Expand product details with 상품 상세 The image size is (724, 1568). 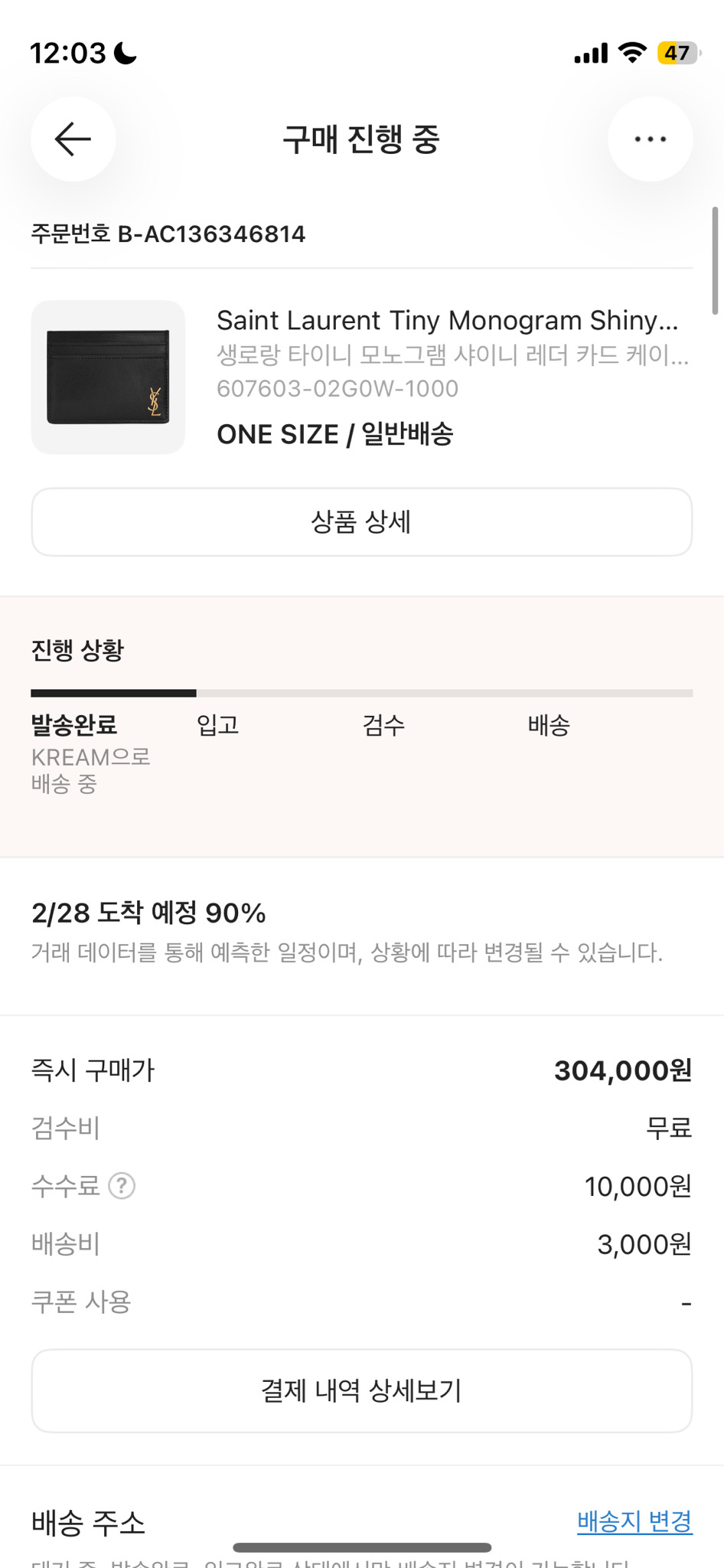(x=362, y=521)
